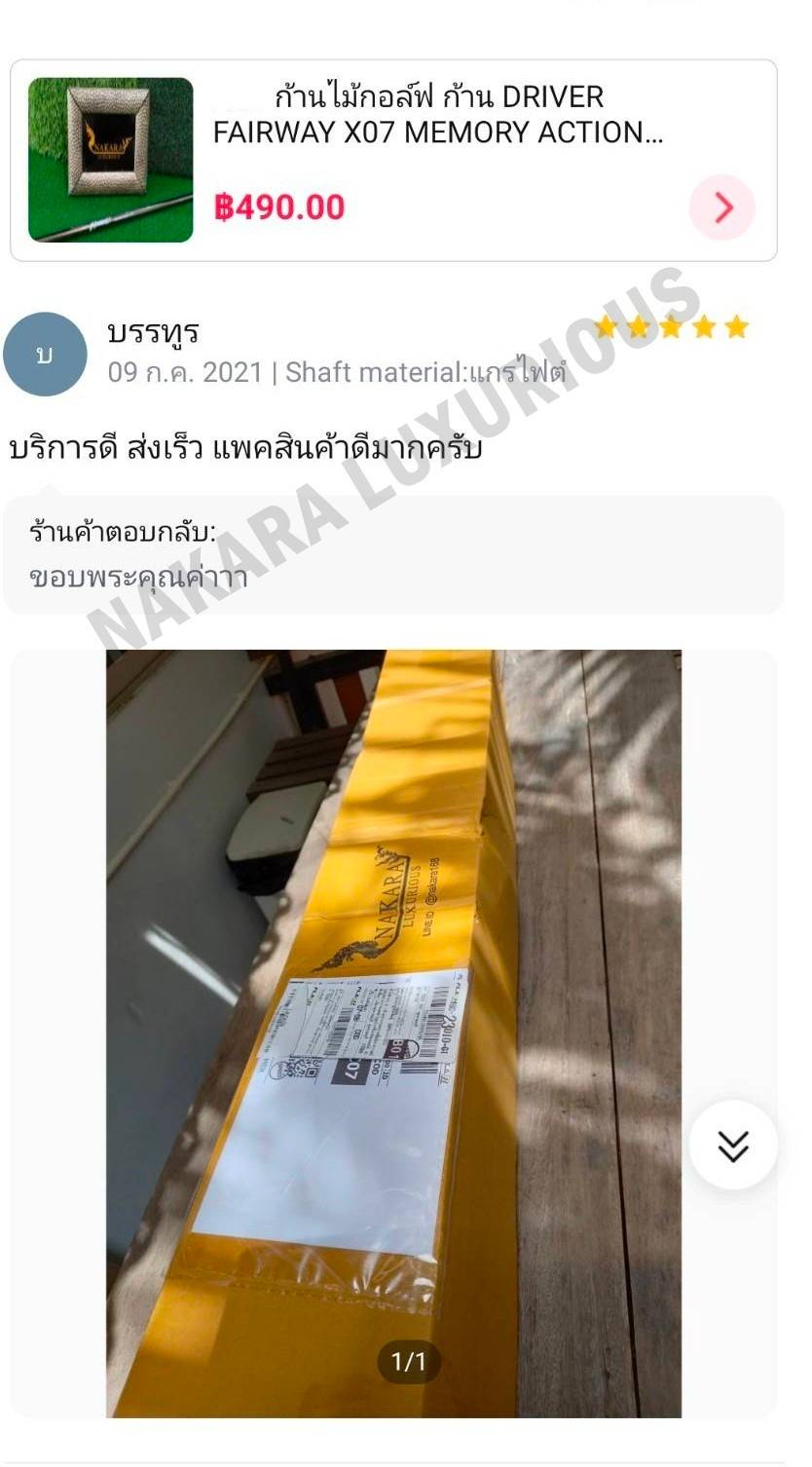
Task: Open reviewer บรรทูร's profile avatar
Action: [x=45, y=355]
